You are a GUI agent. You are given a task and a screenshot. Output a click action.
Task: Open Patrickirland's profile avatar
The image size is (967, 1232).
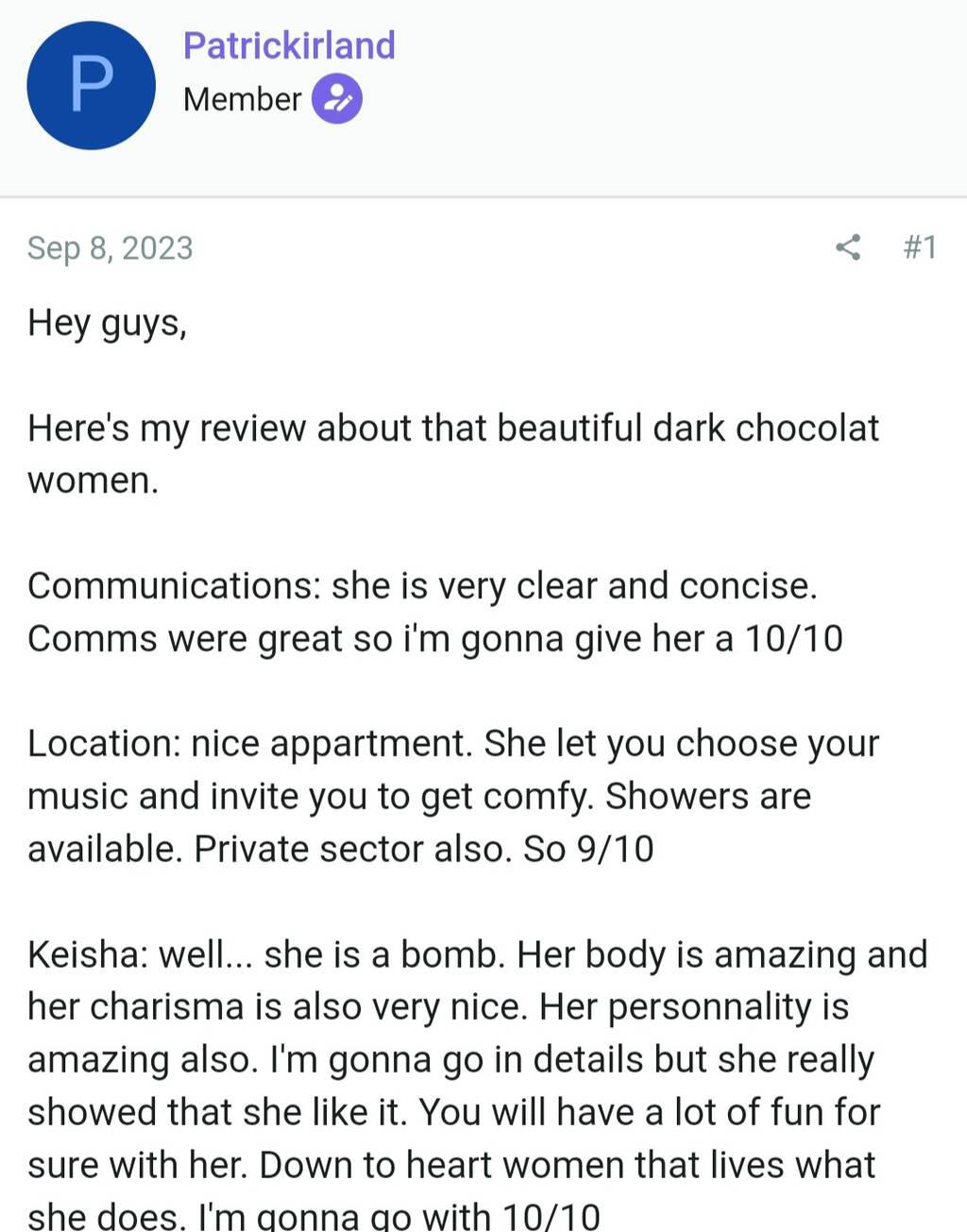pos(91,85)
